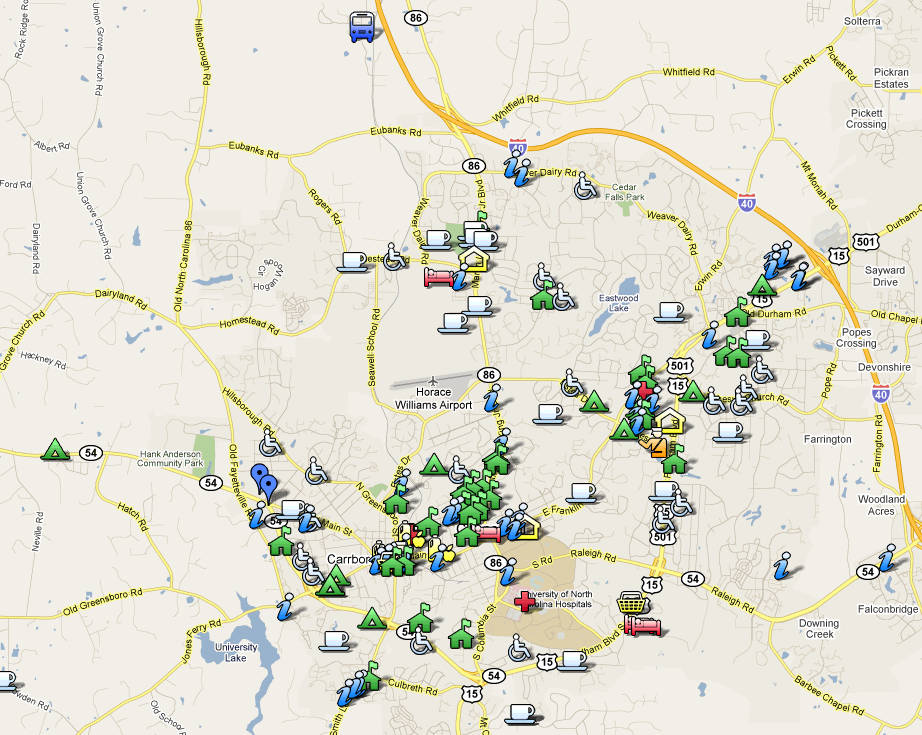Open the tent marker west of Hatch Rd
922x735 pixels.
pos(54,449)
